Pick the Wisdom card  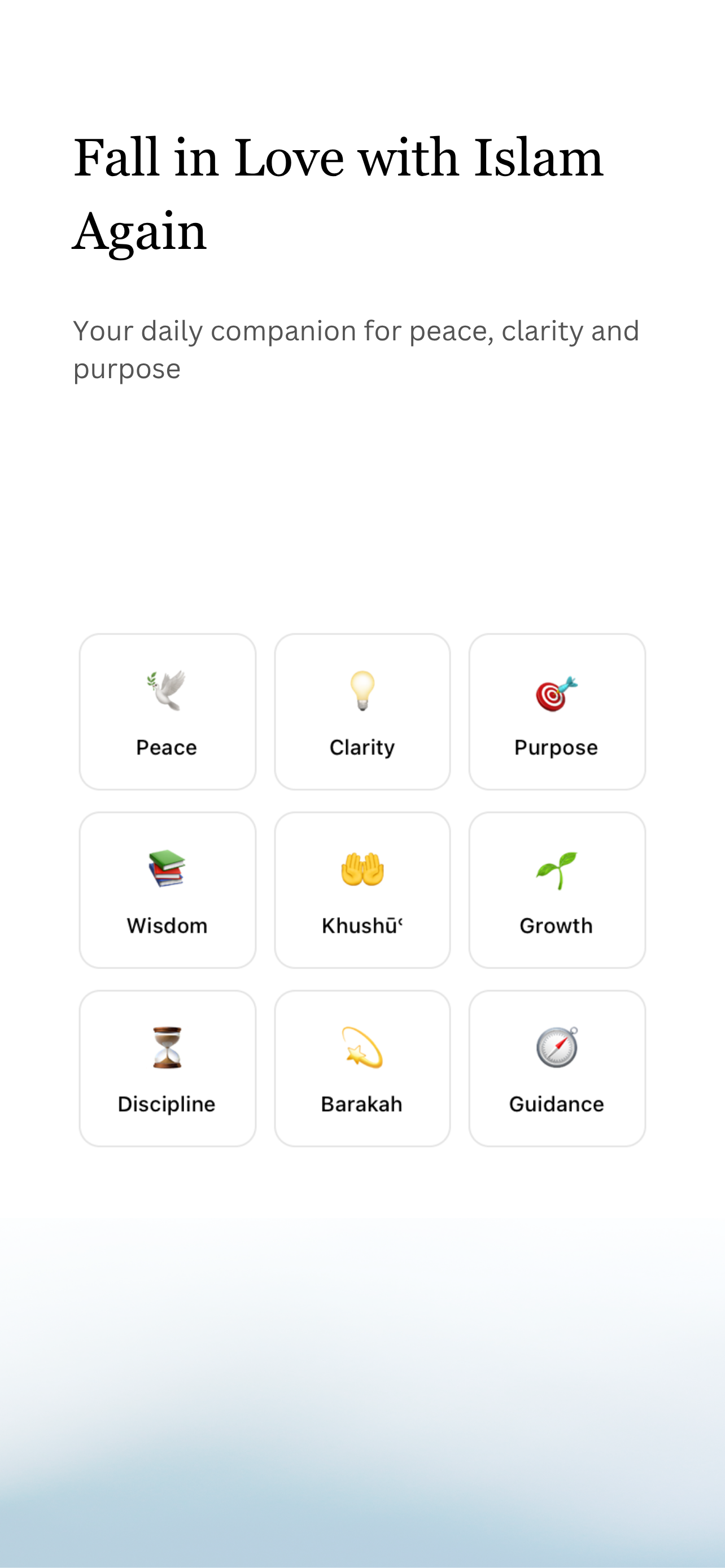point(167,890)
